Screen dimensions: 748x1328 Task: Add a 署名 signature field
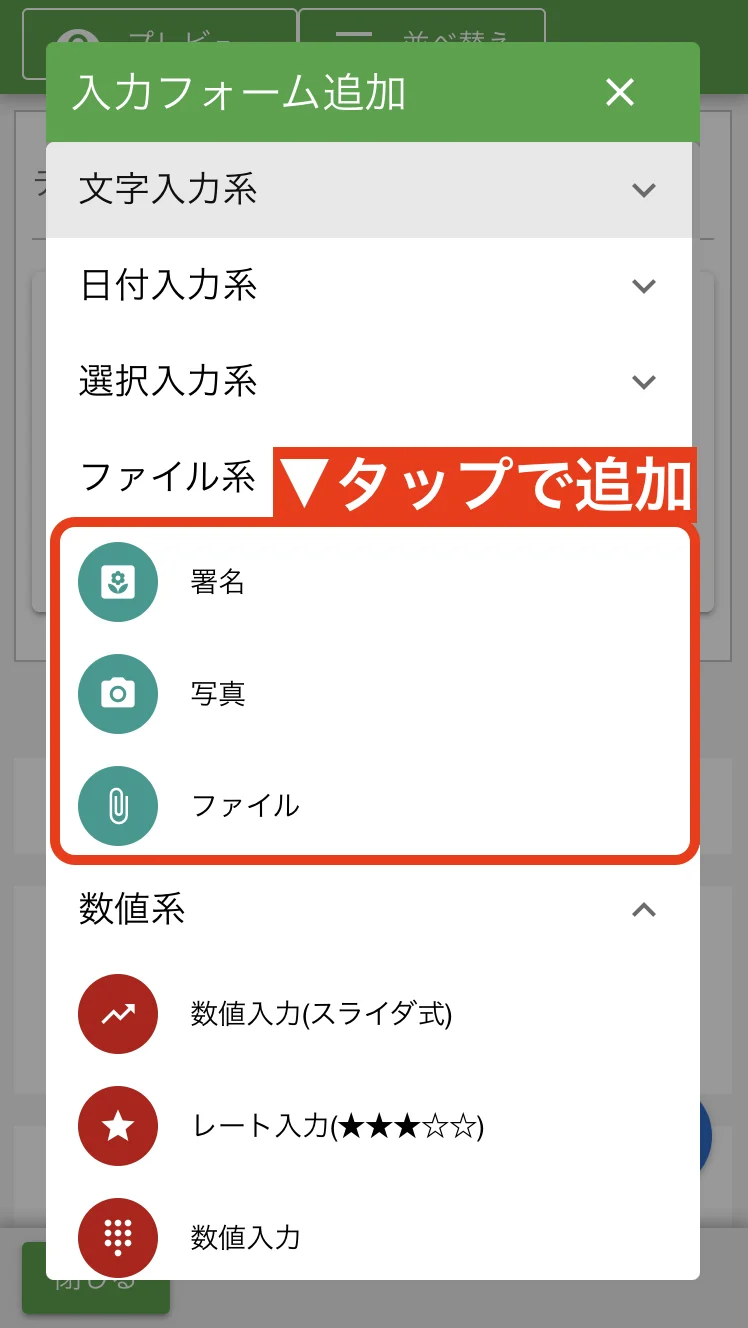[x=218, y=583]
